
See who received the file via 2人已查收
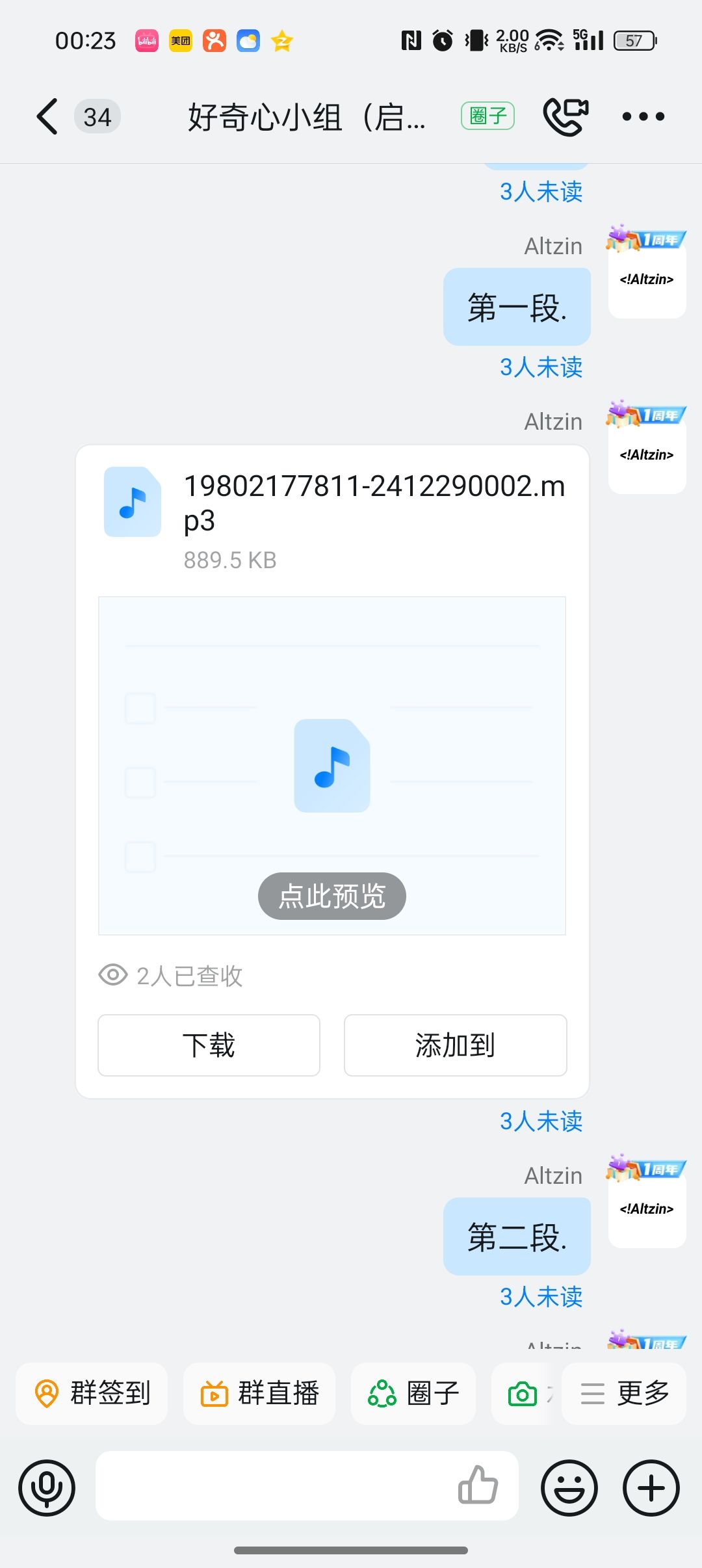pos(172,976)
